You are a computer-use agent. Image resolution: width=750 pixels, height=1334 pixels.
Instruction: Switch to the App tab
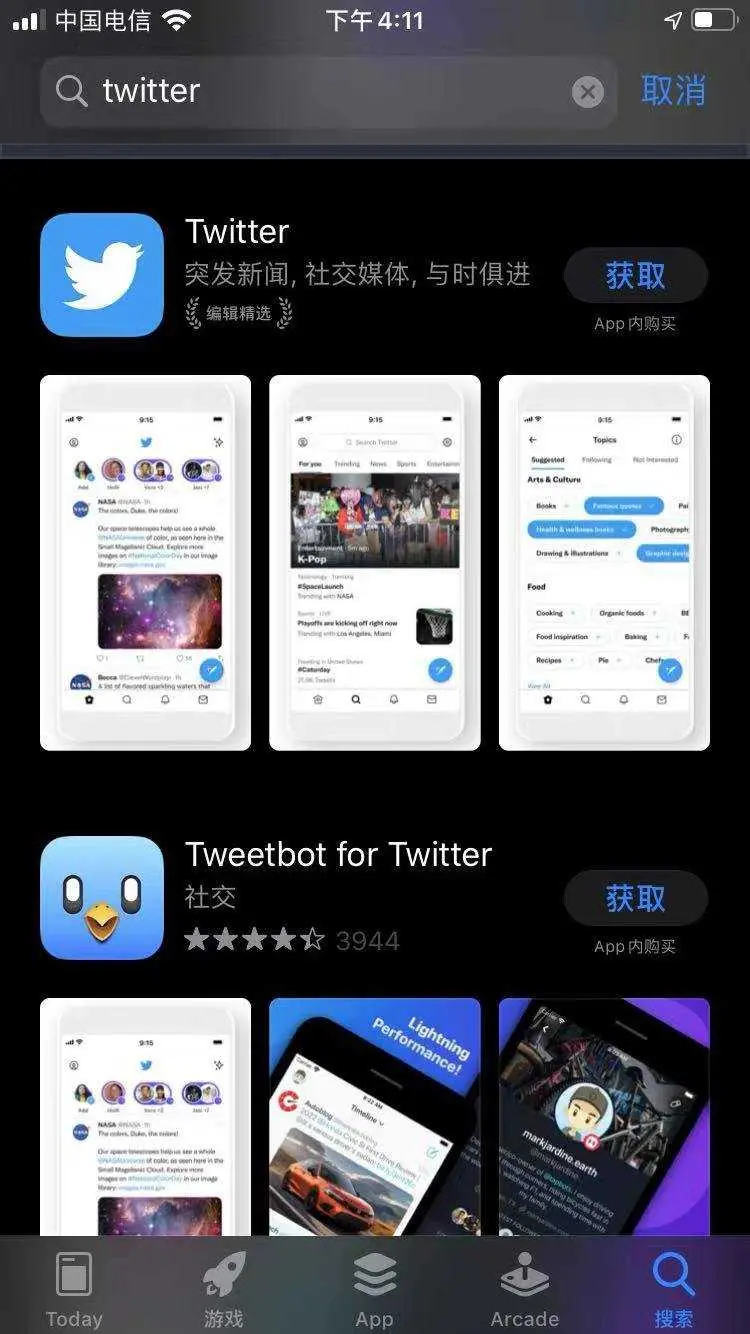[x=374, y=1290]
